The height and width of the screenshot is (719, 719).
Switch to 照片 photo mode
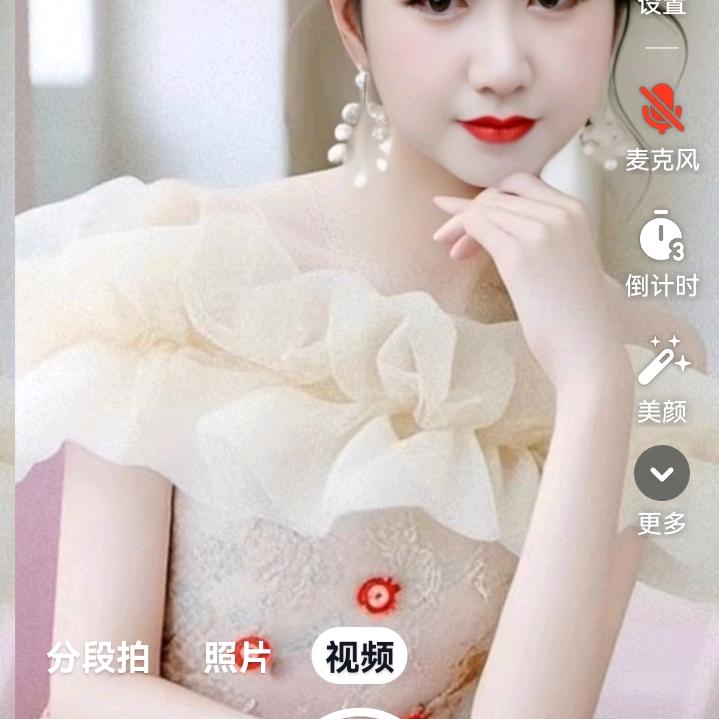(237, 658)
